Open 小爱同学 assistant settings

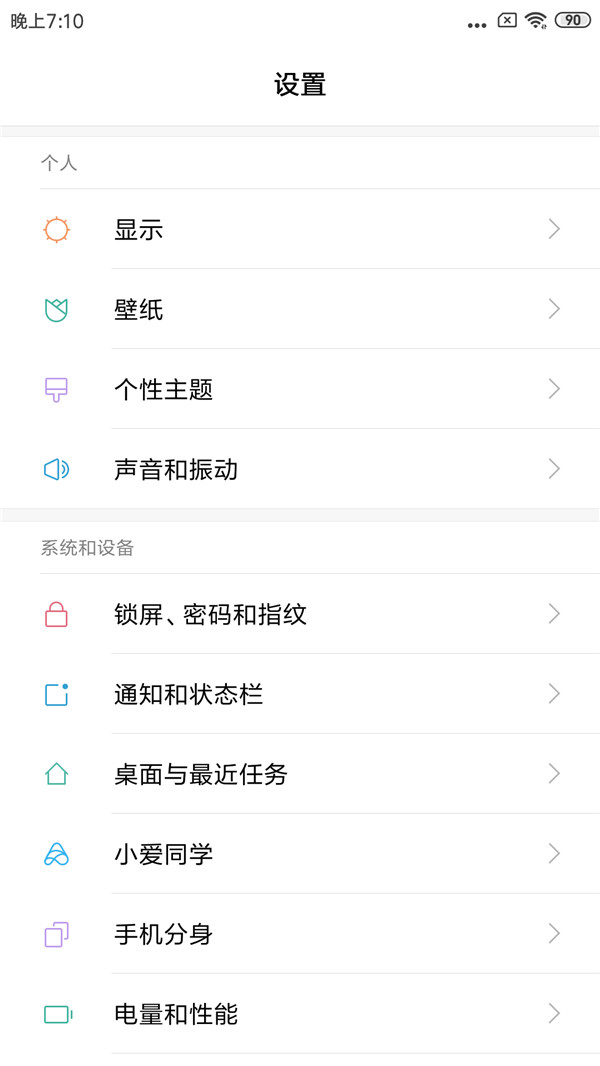pos(300,854)
